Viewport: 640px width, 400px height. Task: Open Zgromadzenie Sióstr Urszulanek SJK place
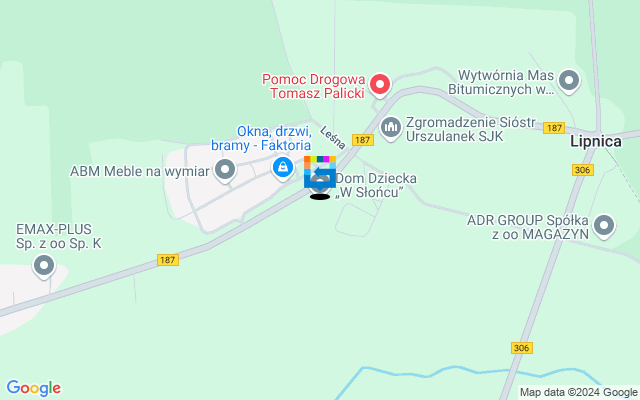391,126
